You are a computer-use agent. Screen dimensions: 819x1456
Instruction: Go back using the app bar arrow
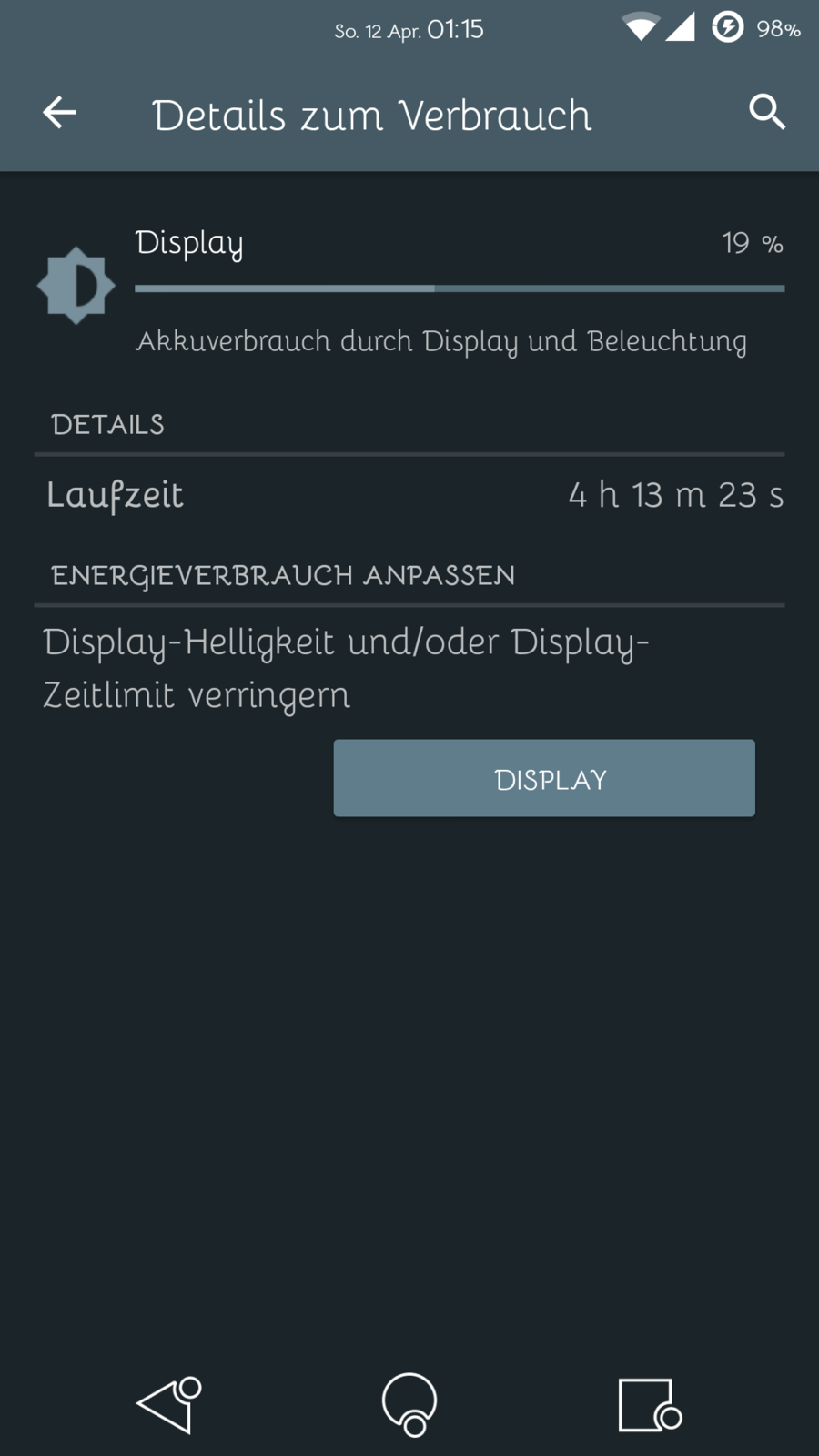tap(59, 113)
